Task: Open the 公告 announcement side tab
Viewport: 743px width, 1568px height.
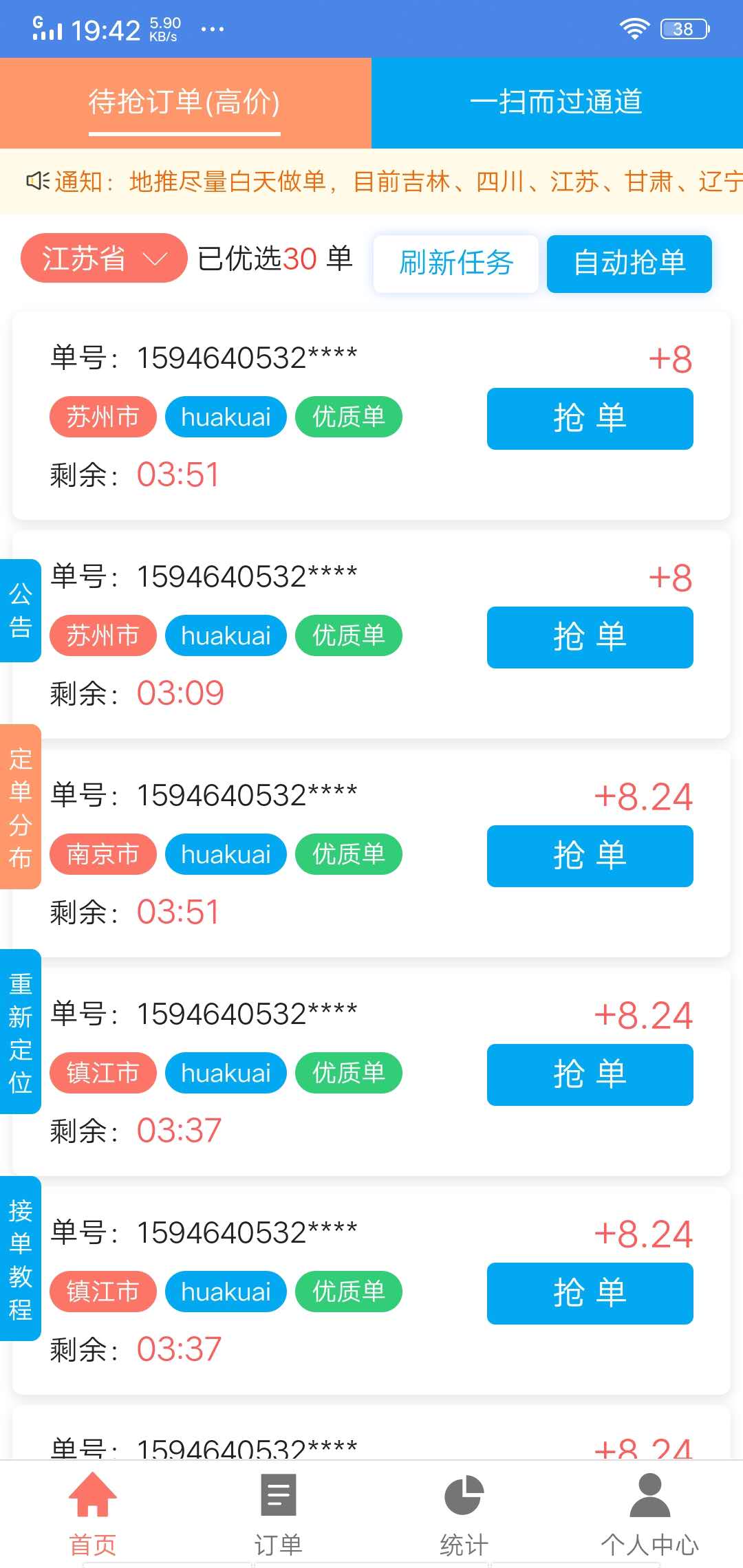Action: pos(20,611)
